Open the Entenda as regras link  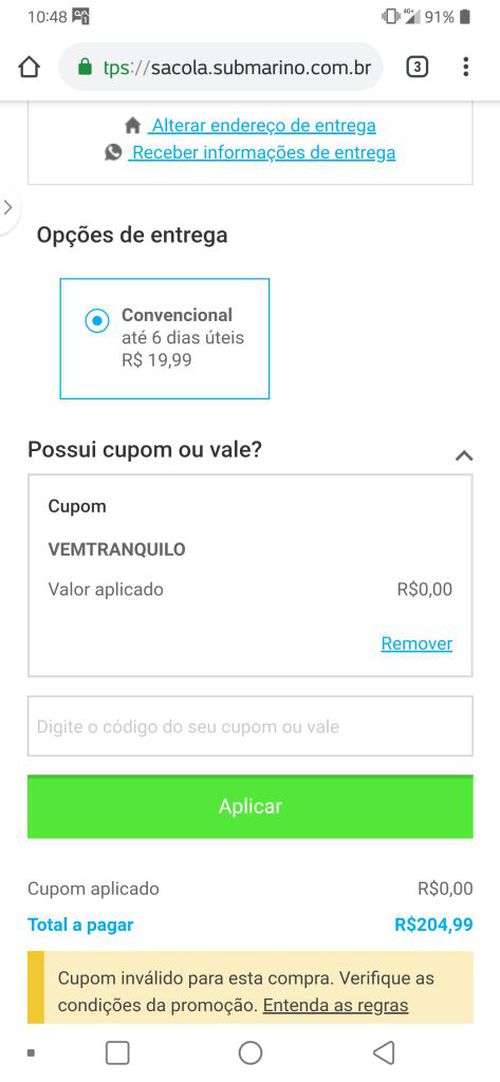point(336,1005)
